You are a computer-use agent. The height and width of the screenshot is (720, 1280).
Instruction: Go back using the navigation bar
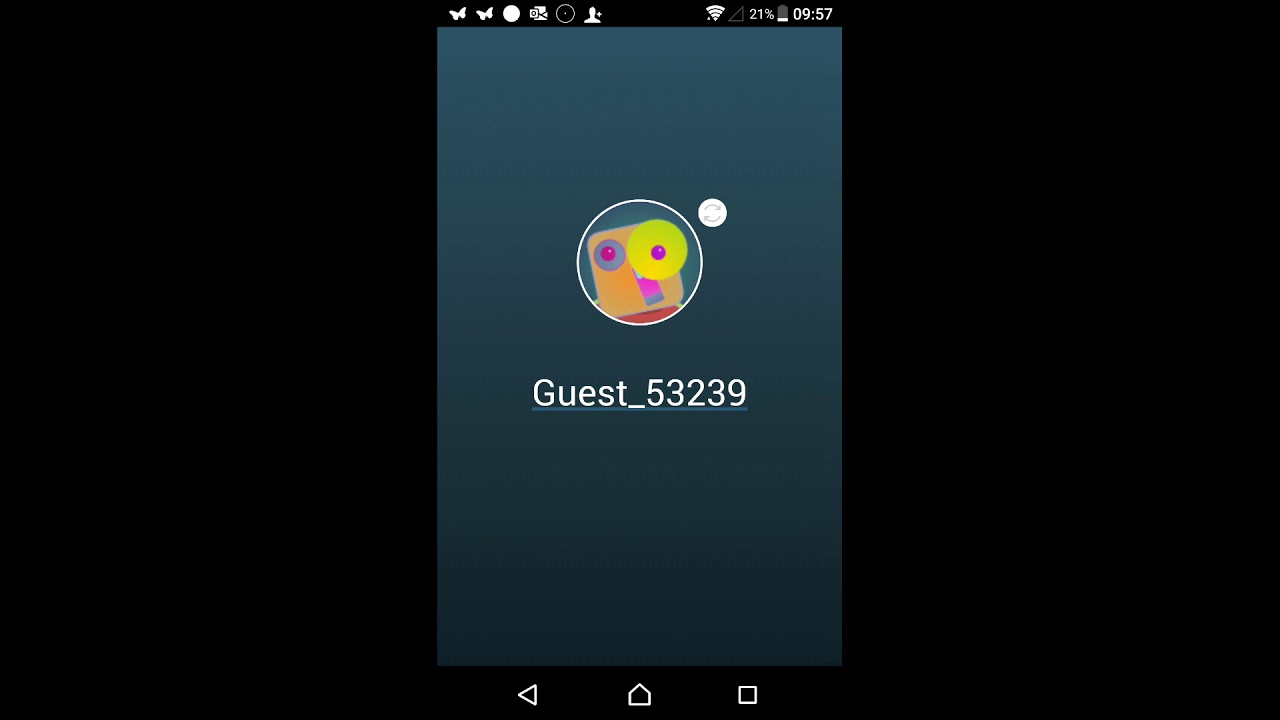pyautogui.click(x=528, y=695)
